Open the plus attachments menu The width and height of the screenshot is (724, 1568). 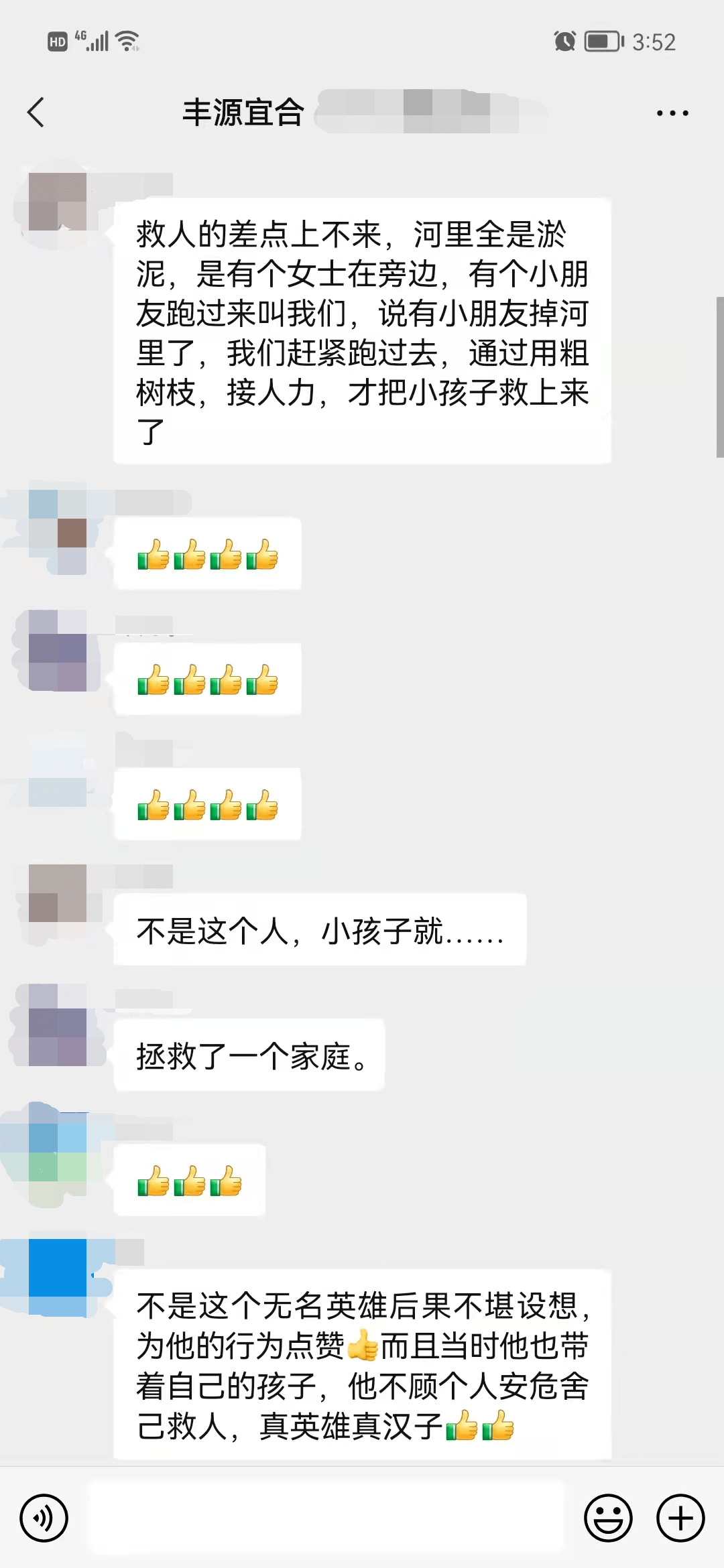(x=680, y=1518)
